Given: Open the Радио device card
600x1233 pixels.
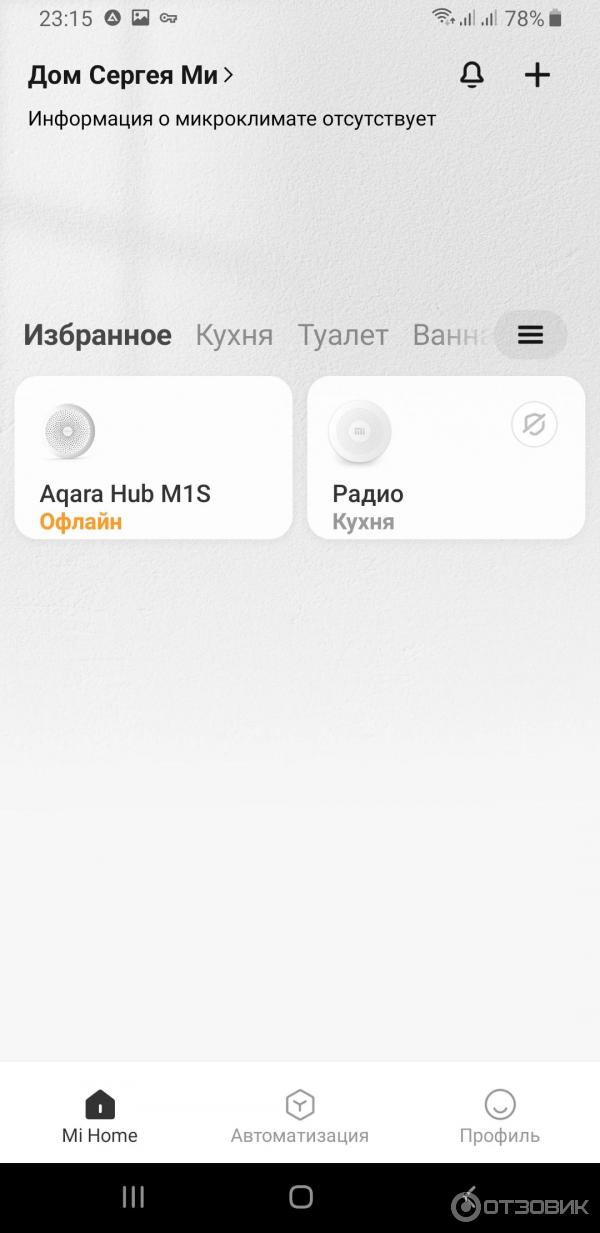Looking at the screenshot, I should (x=420, y=470).
